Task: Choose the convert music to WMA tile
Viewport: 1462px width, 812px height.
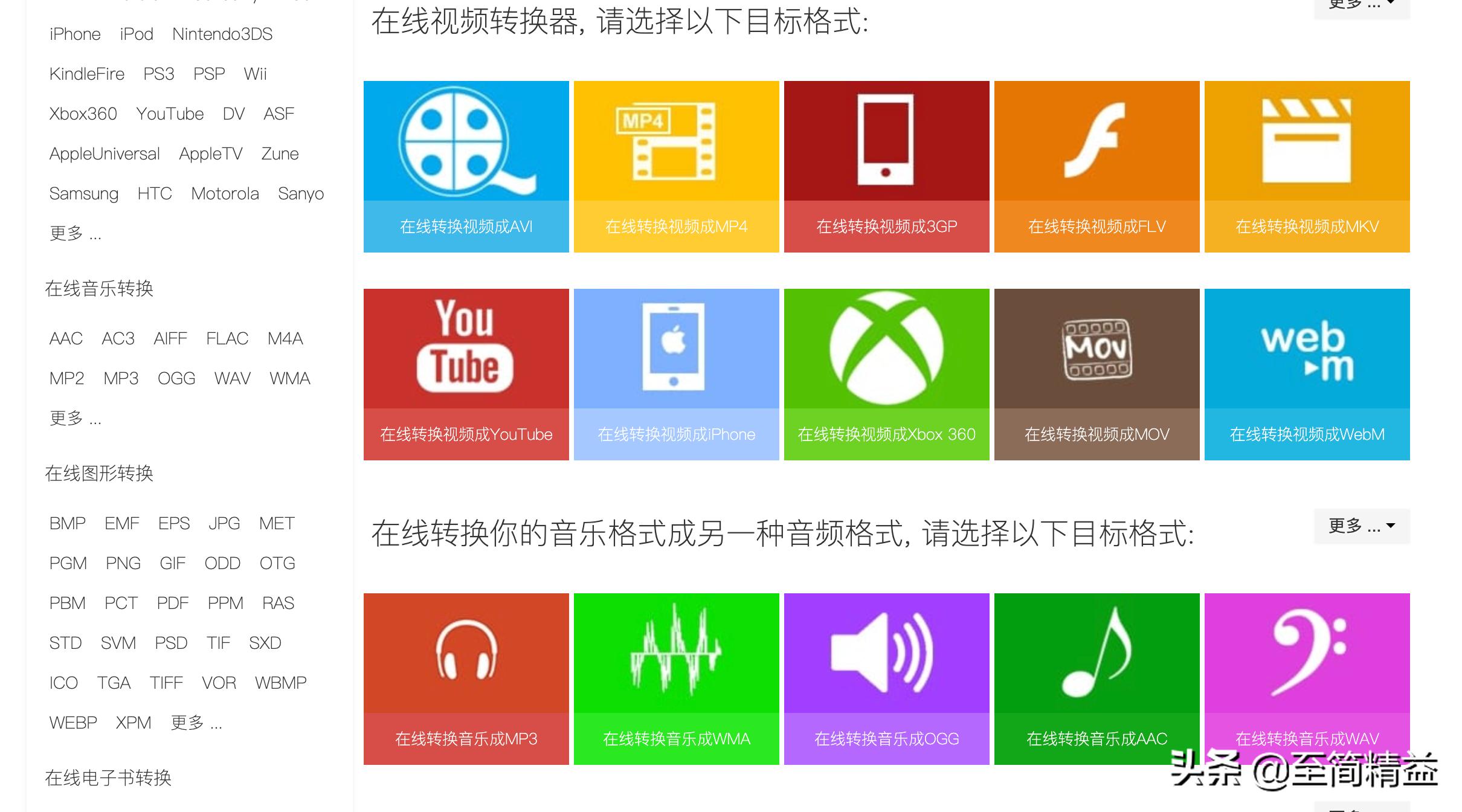Action: pos(676,678)
